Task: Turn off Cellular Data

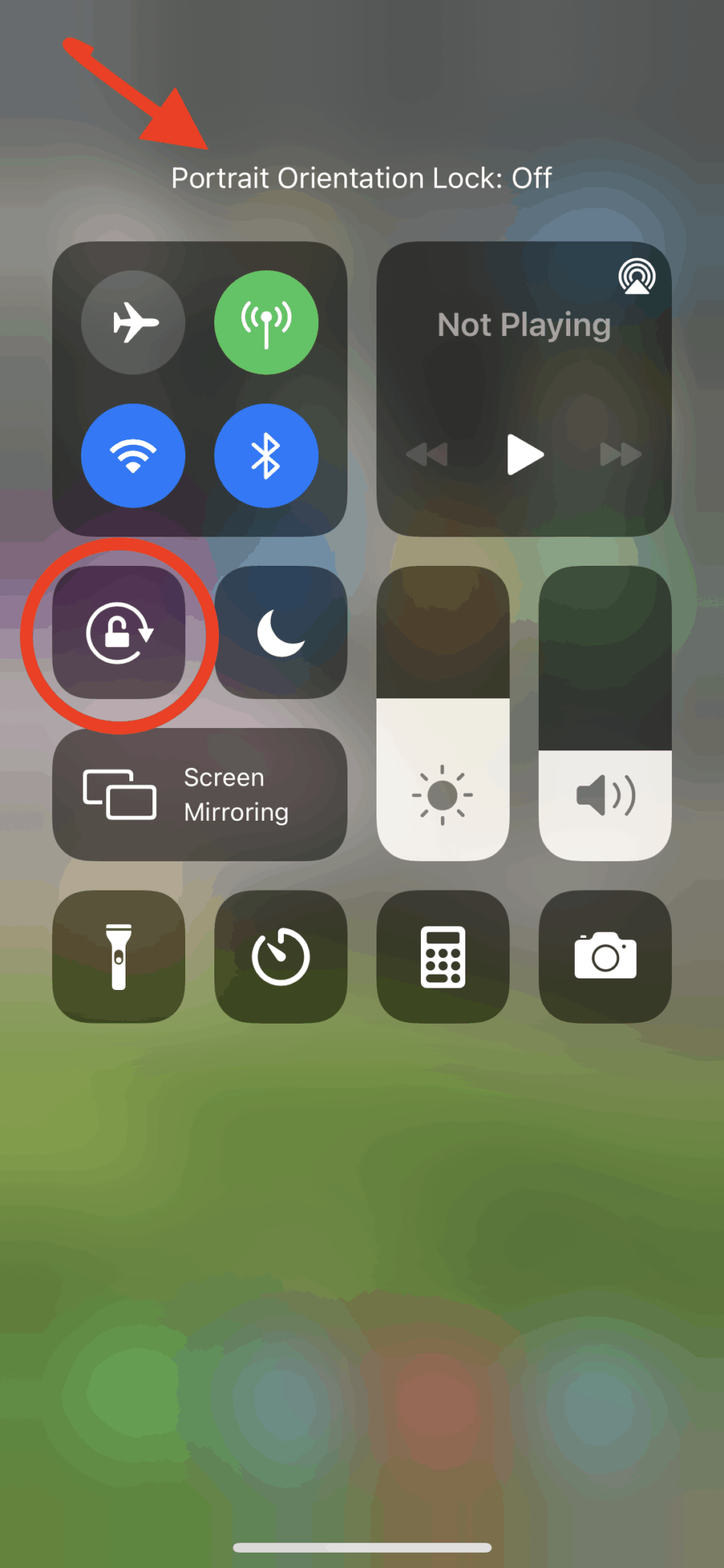Action: pos(266,322)
